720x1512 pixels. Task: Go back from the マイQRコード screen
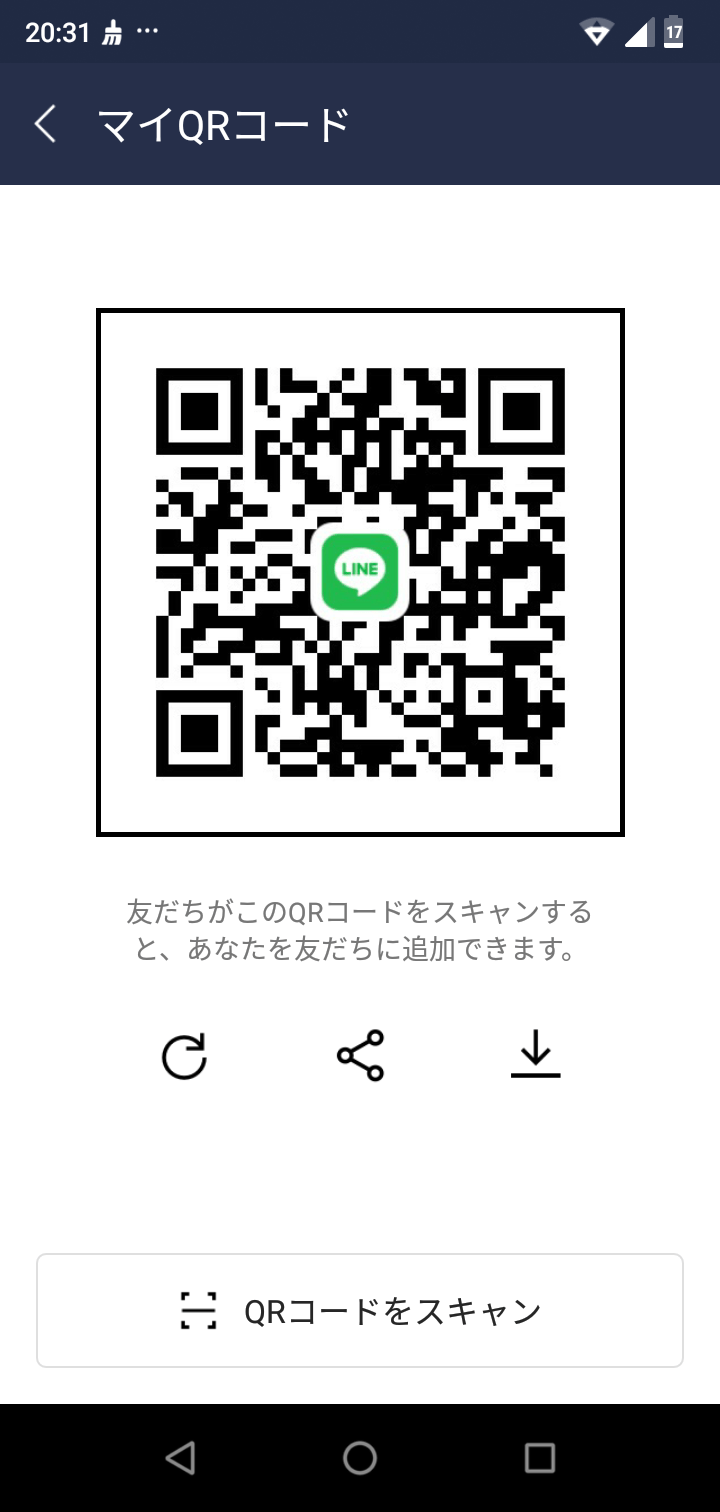tap(45, 125)
